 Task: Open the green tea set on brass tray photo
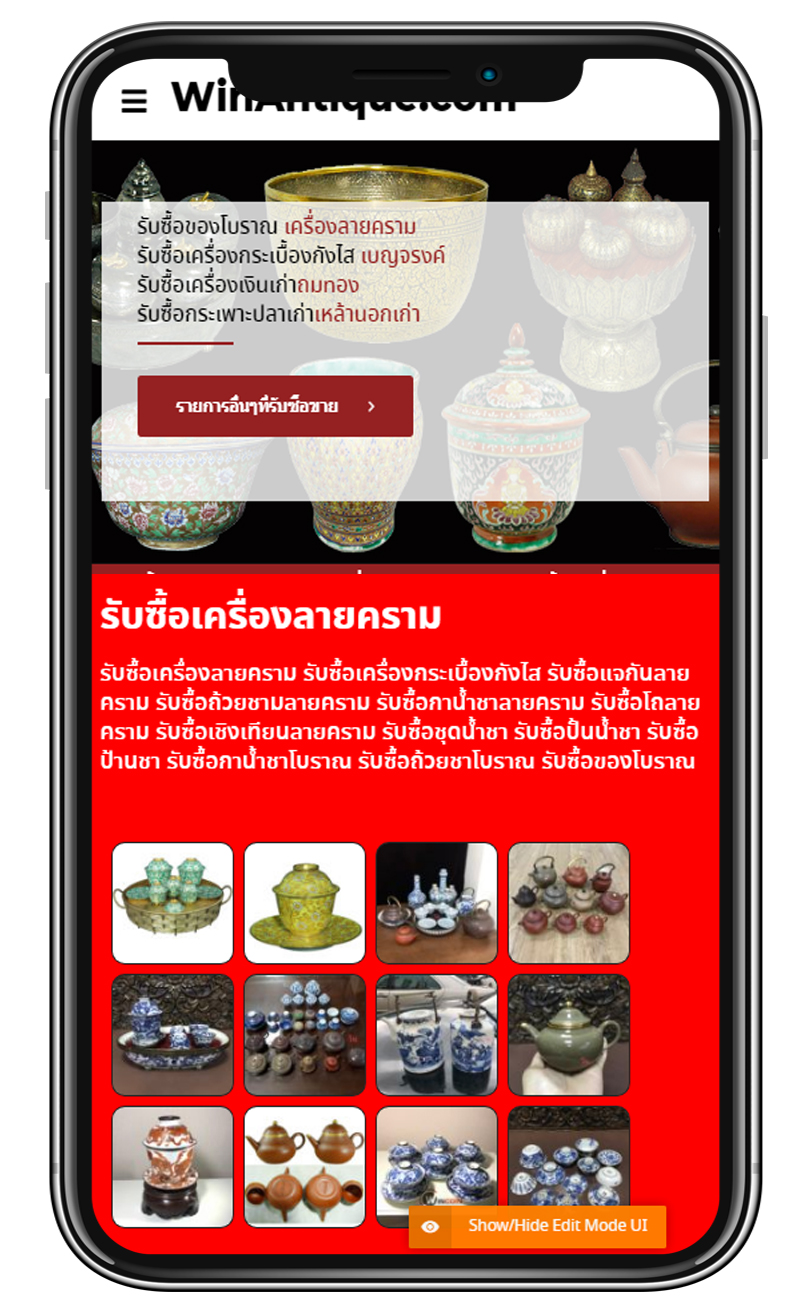click(172, 903)
